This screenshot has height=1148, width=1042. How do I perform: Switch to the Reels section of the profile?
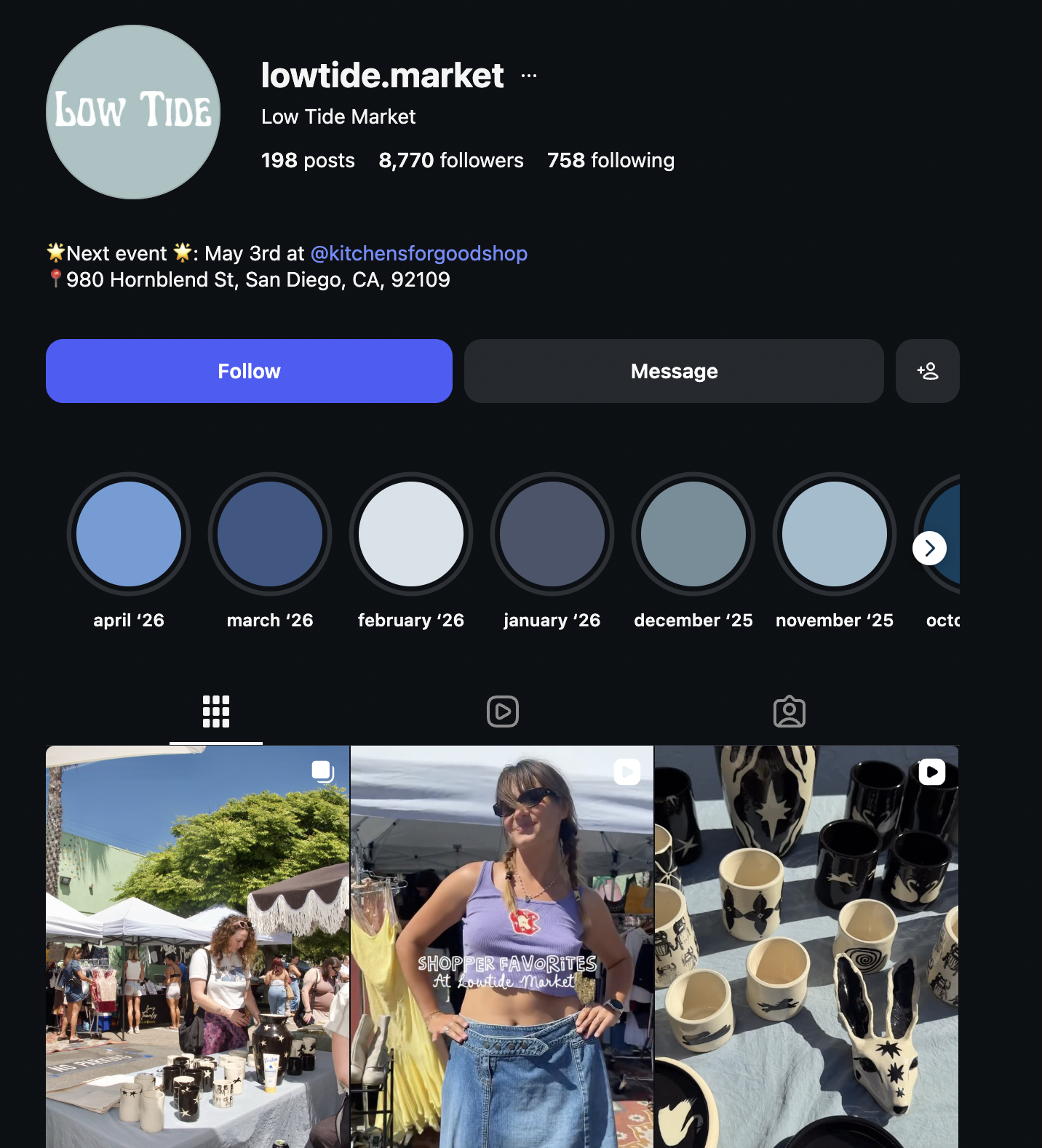click(x=502, y=711)
